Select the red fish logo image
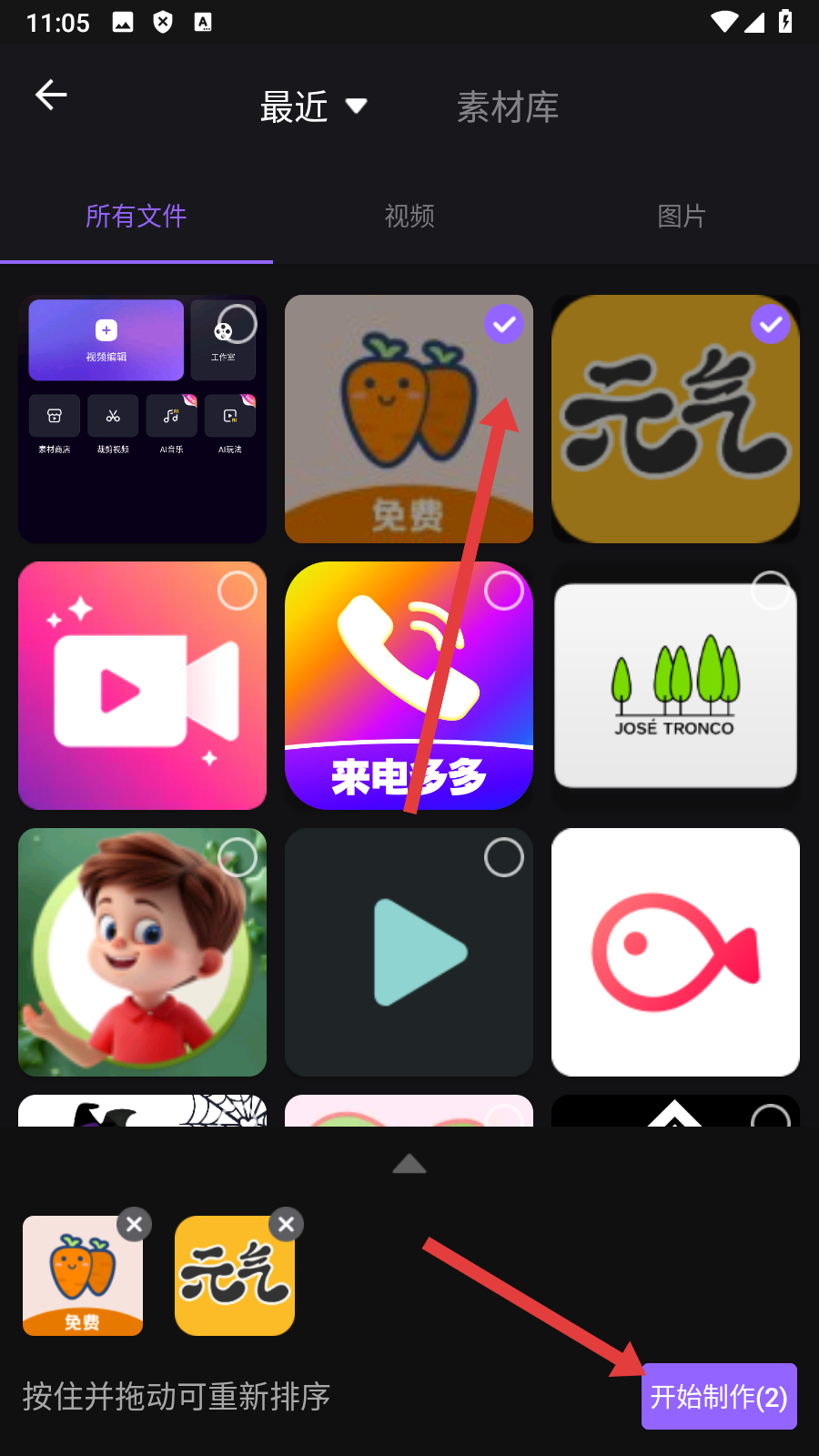 tap(675, 952)
